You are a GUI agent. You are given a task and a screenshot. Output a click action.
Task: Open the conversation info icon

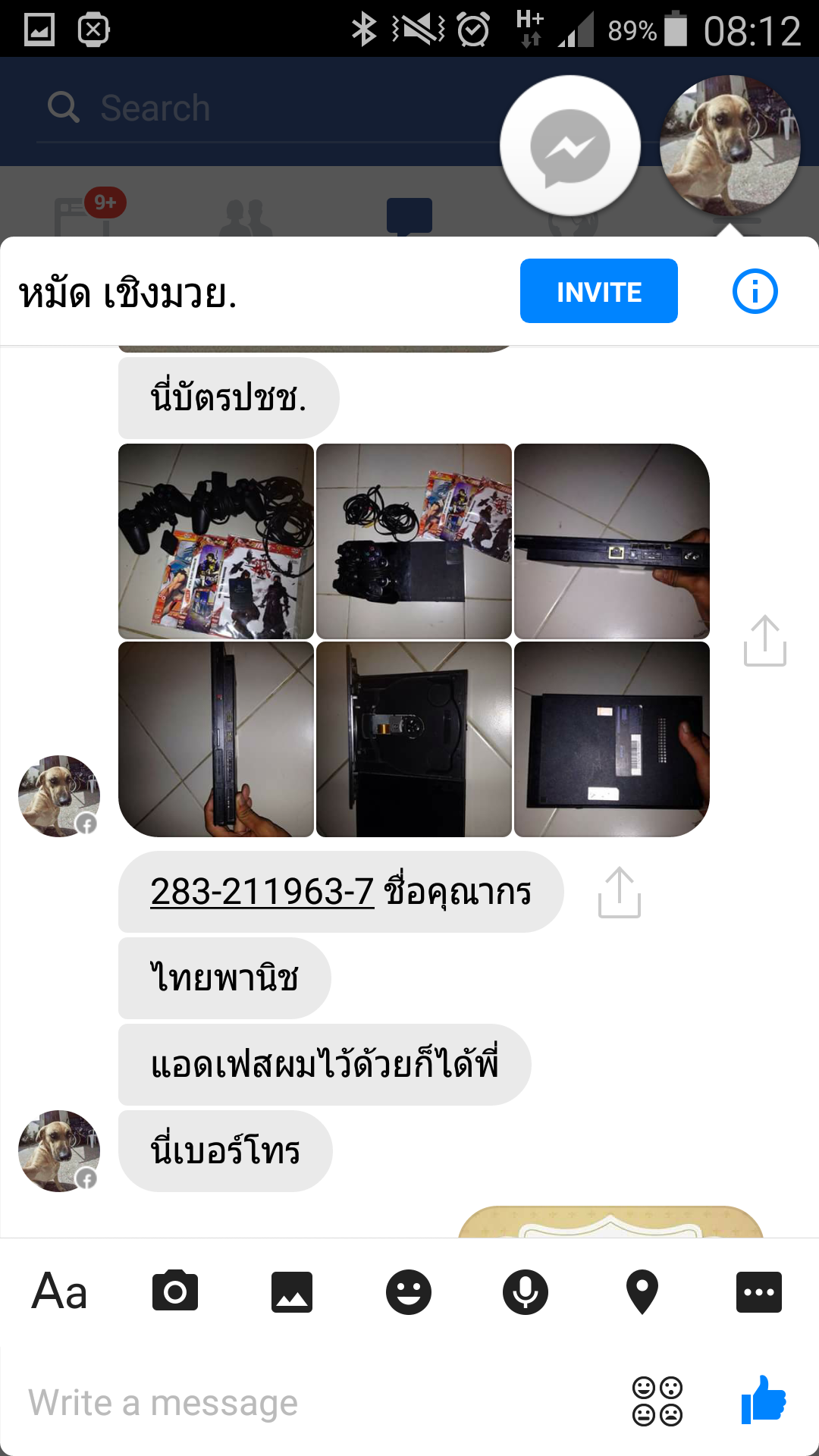(x=755, y=291)
